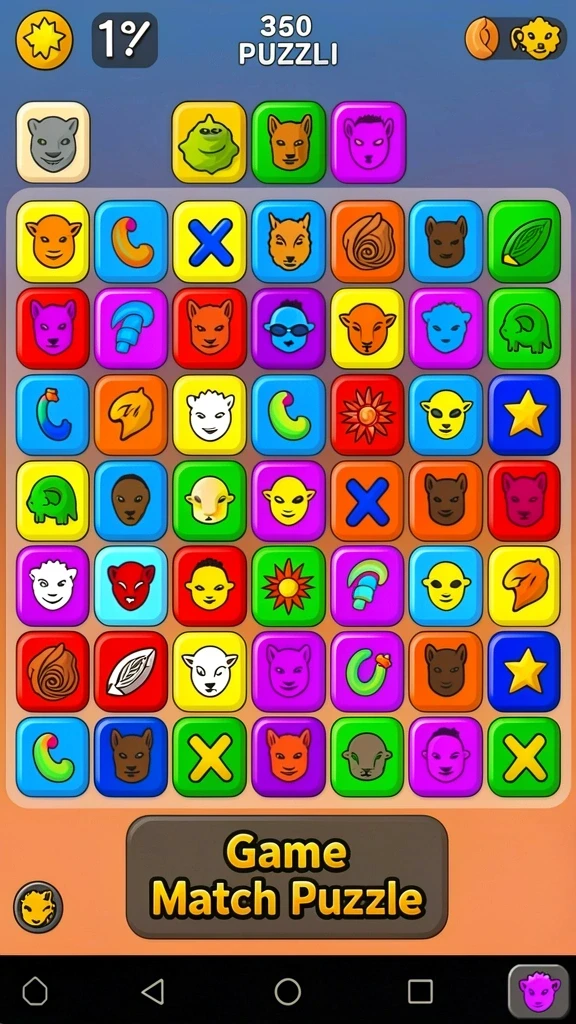Tap the orange sun on green tile
The height and width of the screenshot is (1024, 576).
click(288, 586)
